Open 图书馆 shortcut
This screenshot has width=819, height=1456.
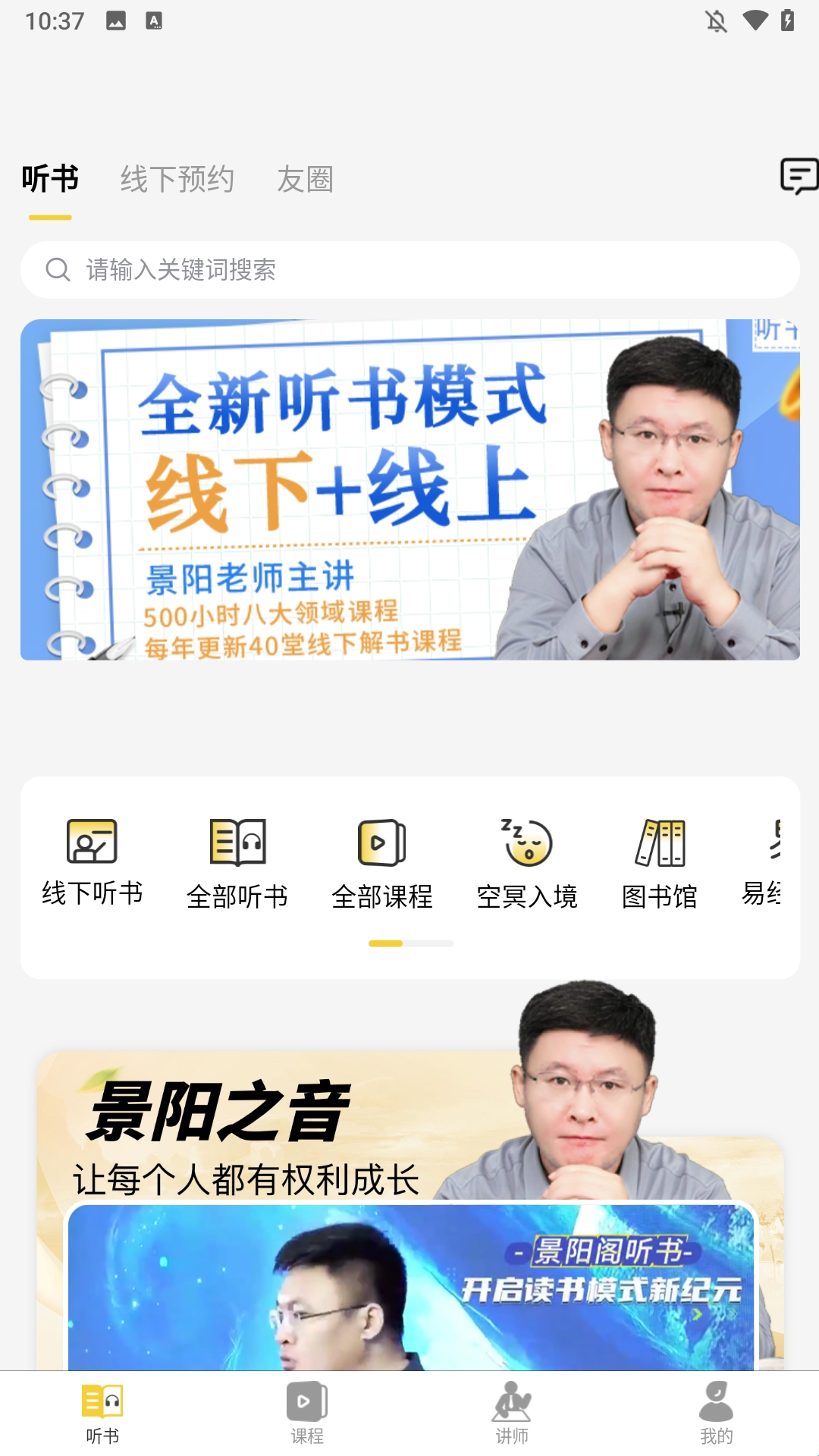[659, 864]
